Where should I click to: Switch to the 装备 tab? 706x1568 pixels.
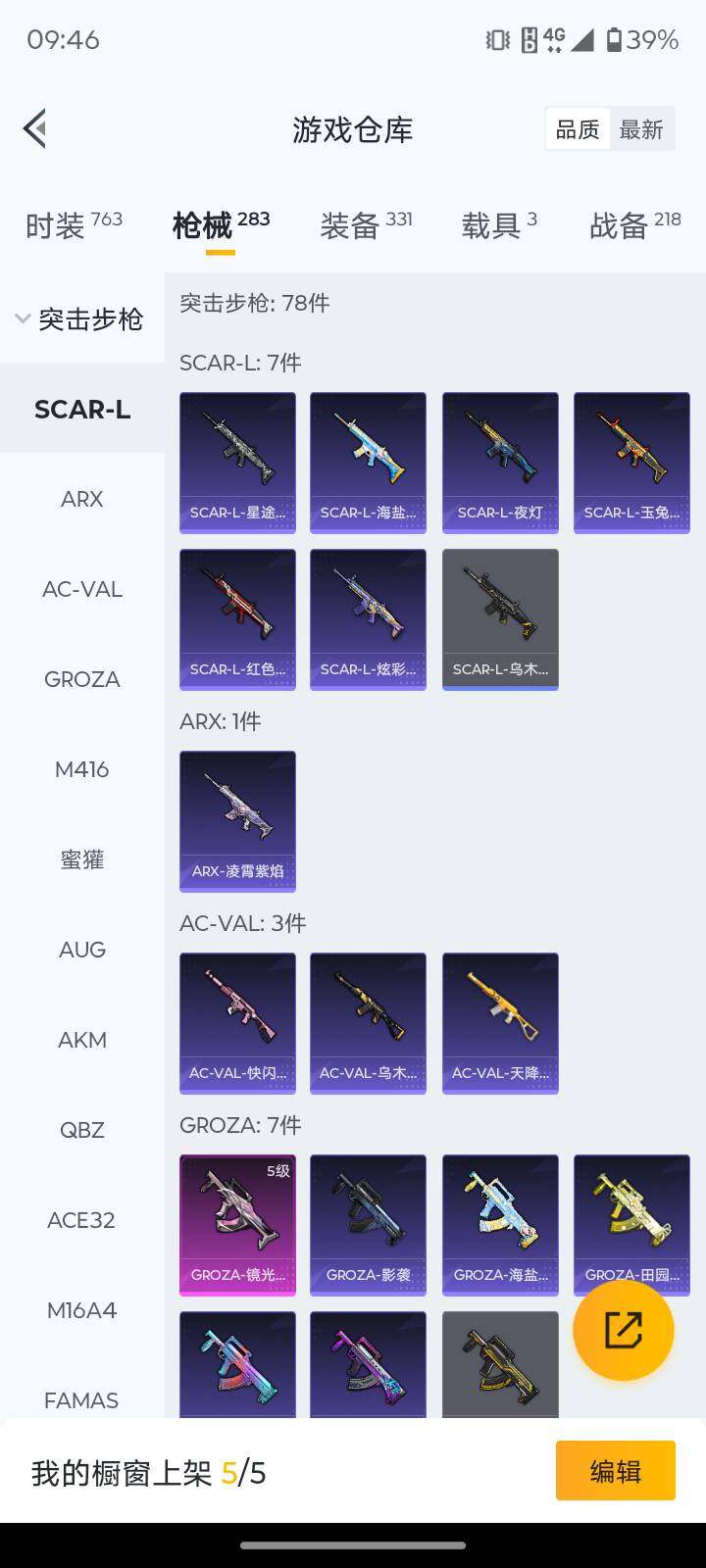pyautogui.click(x=366, y=224)
